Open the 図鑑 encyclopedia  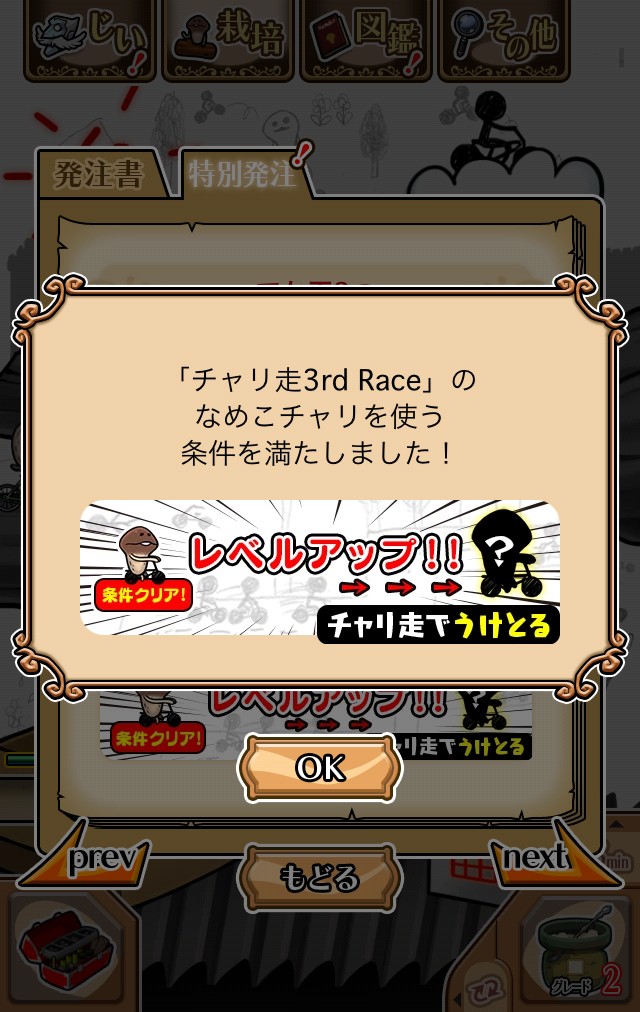366,38
